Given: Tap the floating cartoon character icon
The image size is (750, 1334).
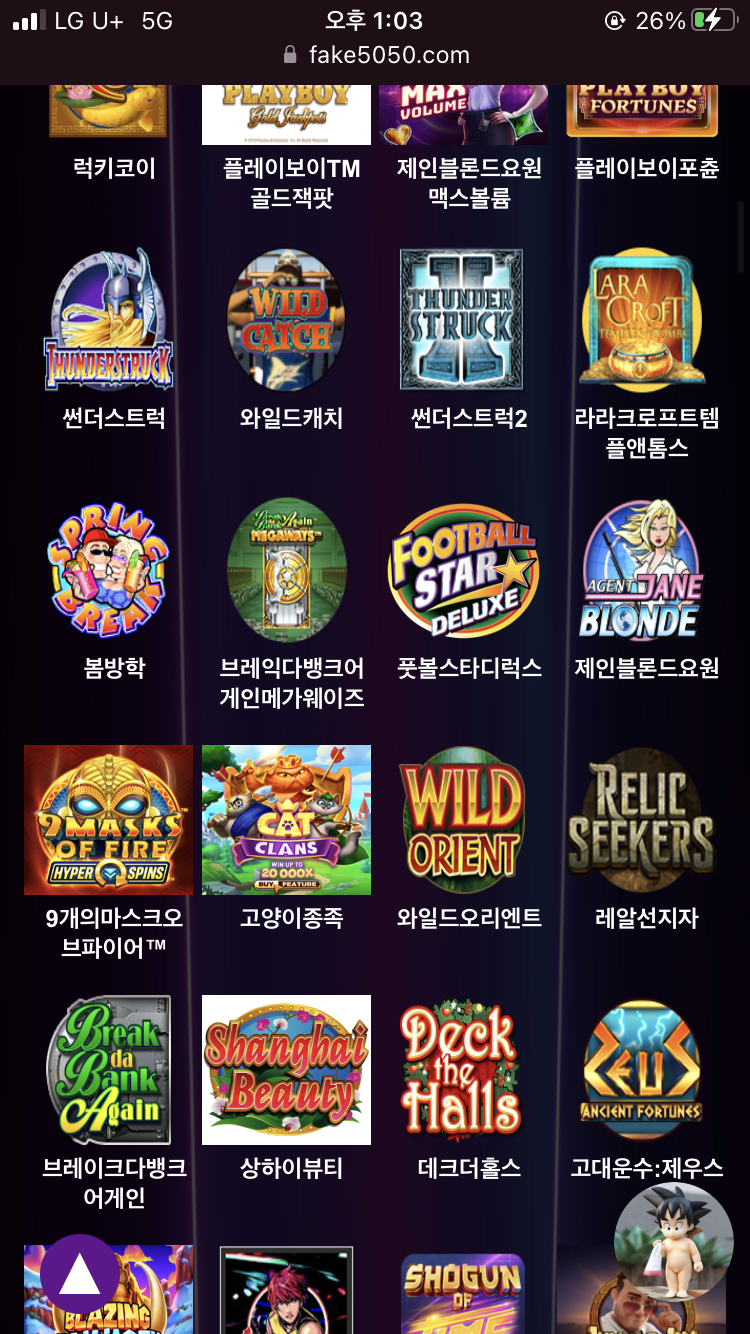Looking at the screenshot, I should 673,1243.
